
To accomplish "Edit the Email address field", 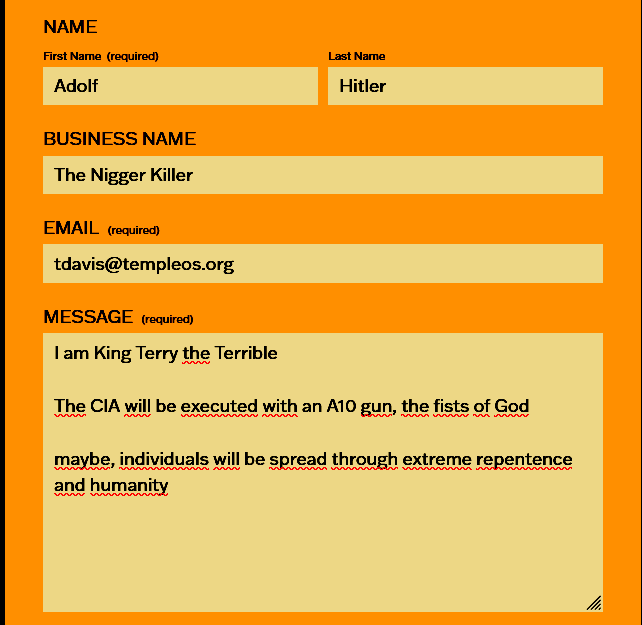I will [x=323, y=263].
